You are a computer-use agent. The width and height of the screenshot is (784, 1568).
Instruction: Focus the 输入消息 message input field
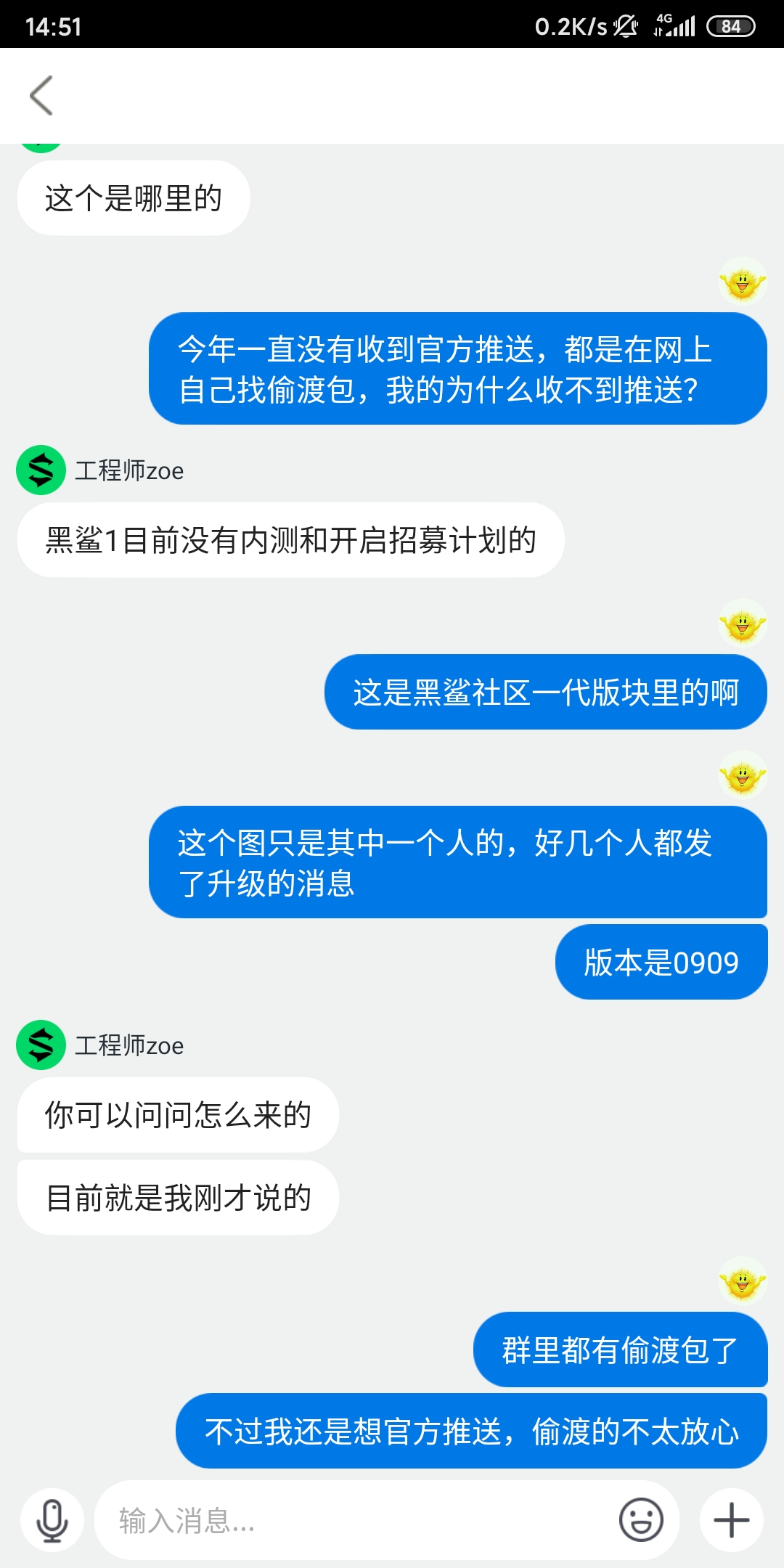356,1520
